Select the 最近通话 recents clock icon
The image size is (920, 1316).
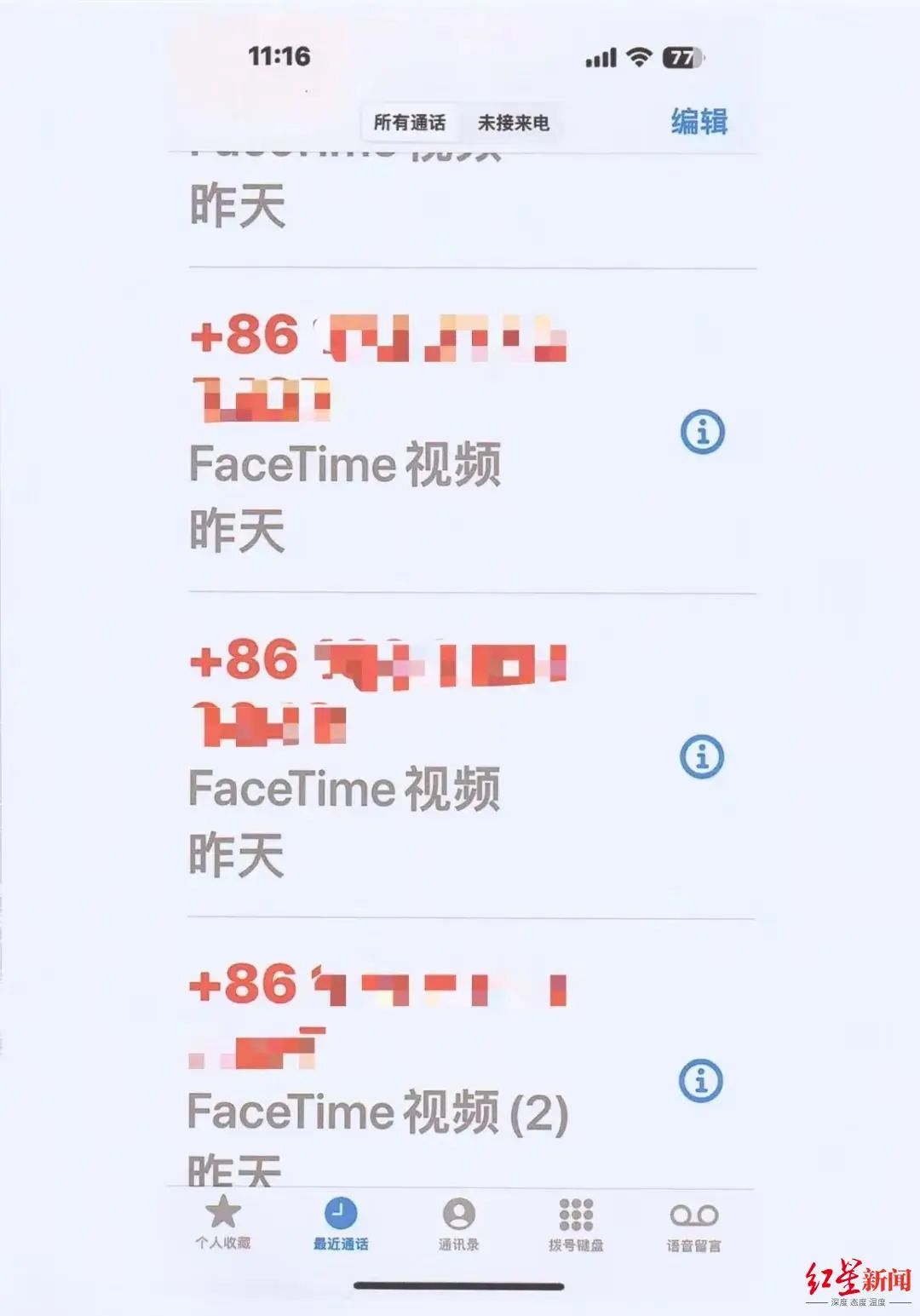pos(342,1215)
